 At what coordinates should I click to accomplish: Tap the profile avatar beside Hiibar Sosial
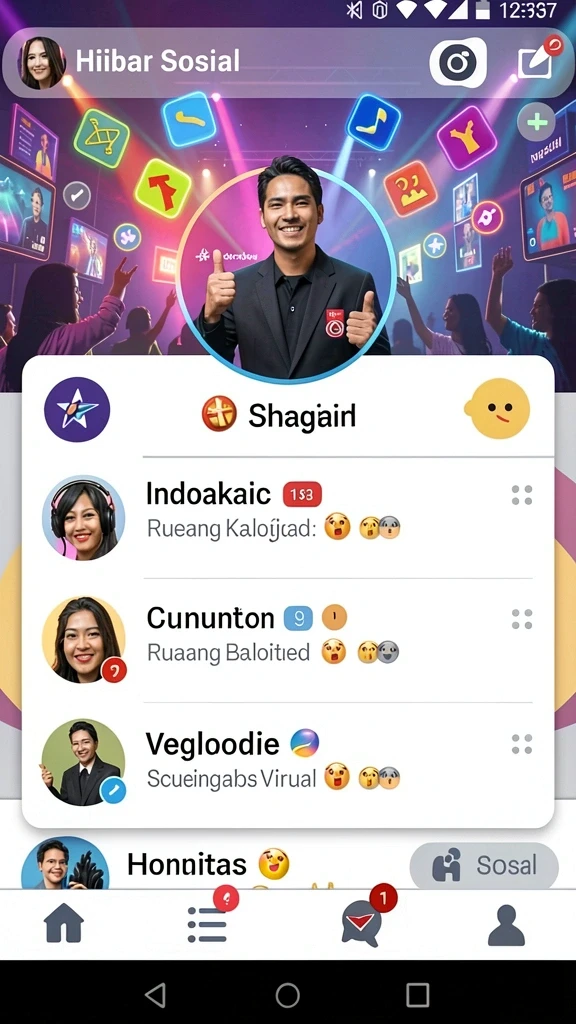point(42,63)
